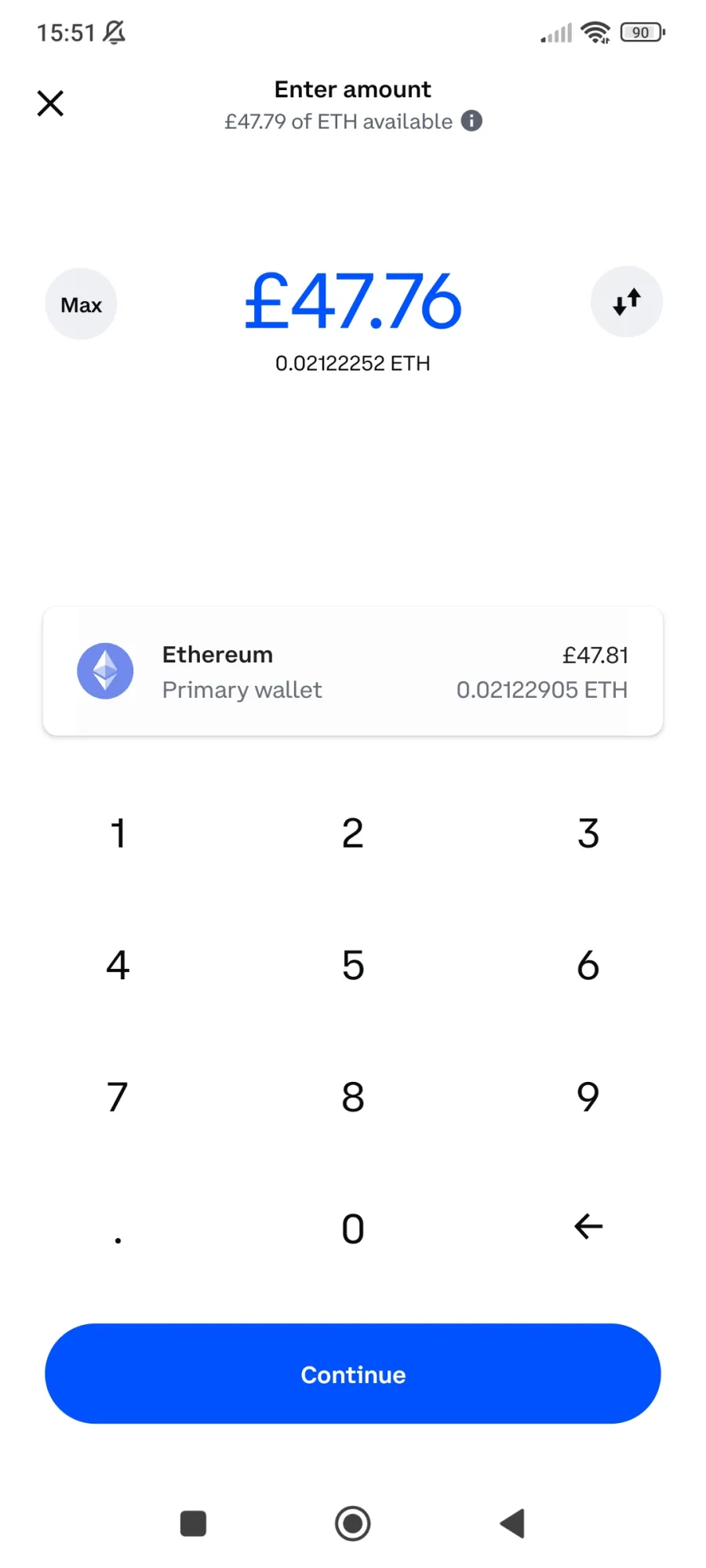Tap Max to use full balance
Viewport: 706px width, 1568px height.
pos(82,304)
